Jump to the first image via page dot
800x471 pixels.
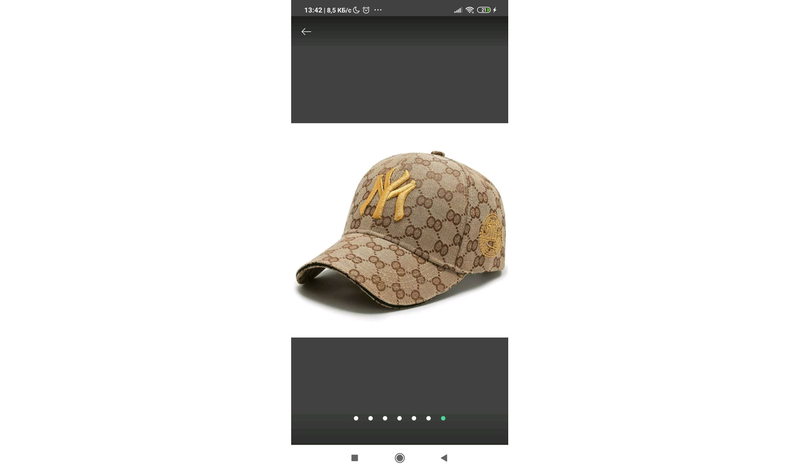pyautogui.click(x=356, y=418)
